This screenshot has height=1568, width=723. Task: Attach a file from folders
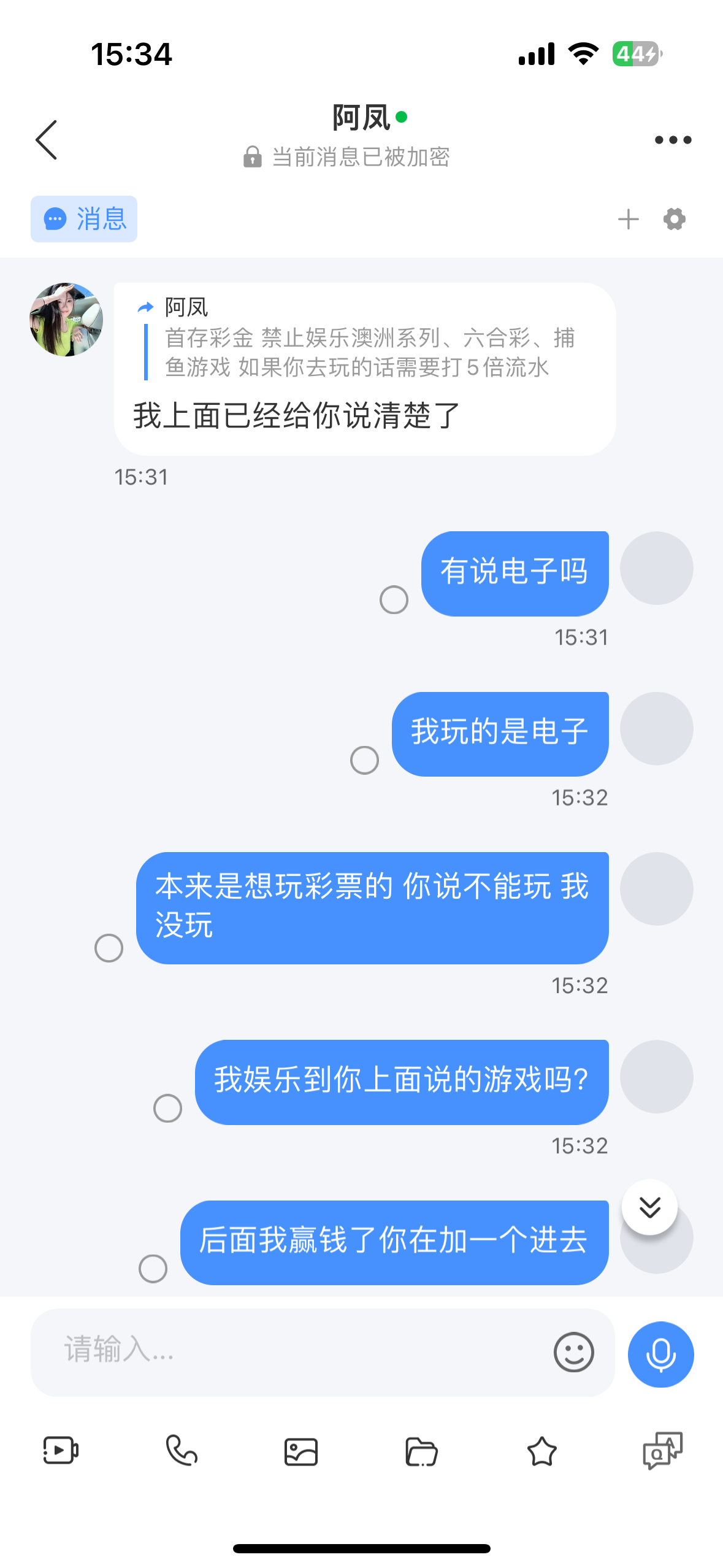[421, 1451]
